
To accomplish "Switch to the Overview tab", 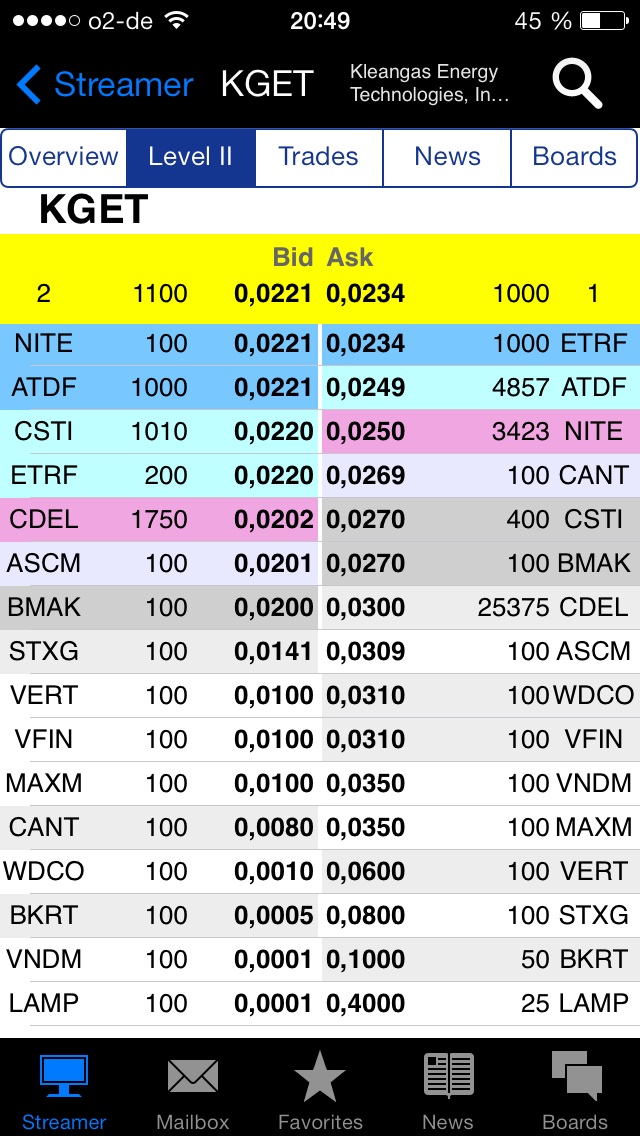I will tap(64, 157).
